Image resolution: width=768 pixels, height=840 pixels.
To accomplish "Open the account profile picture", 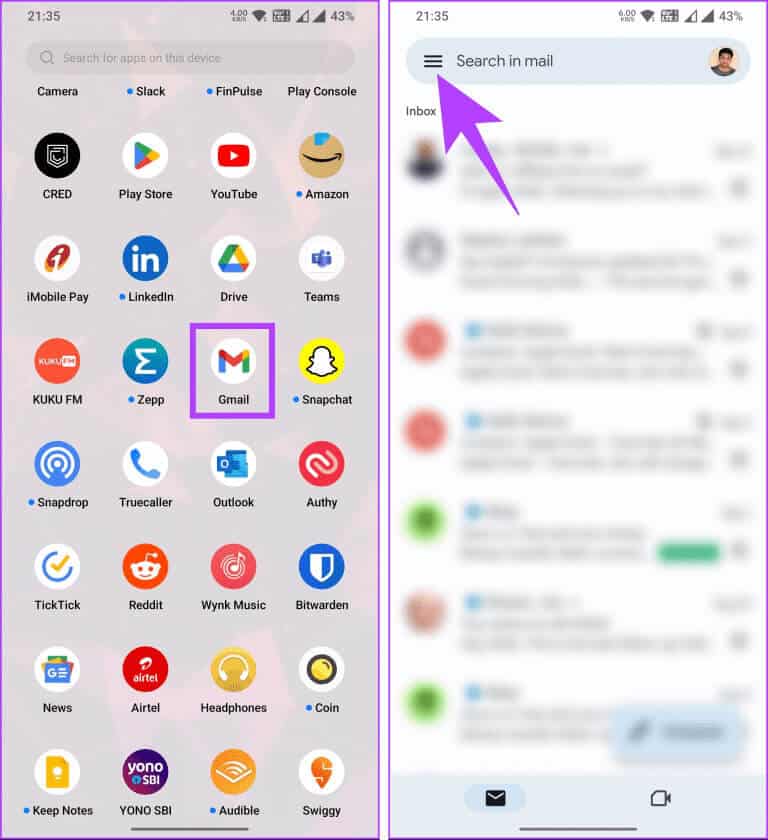I will coord(723,61).
